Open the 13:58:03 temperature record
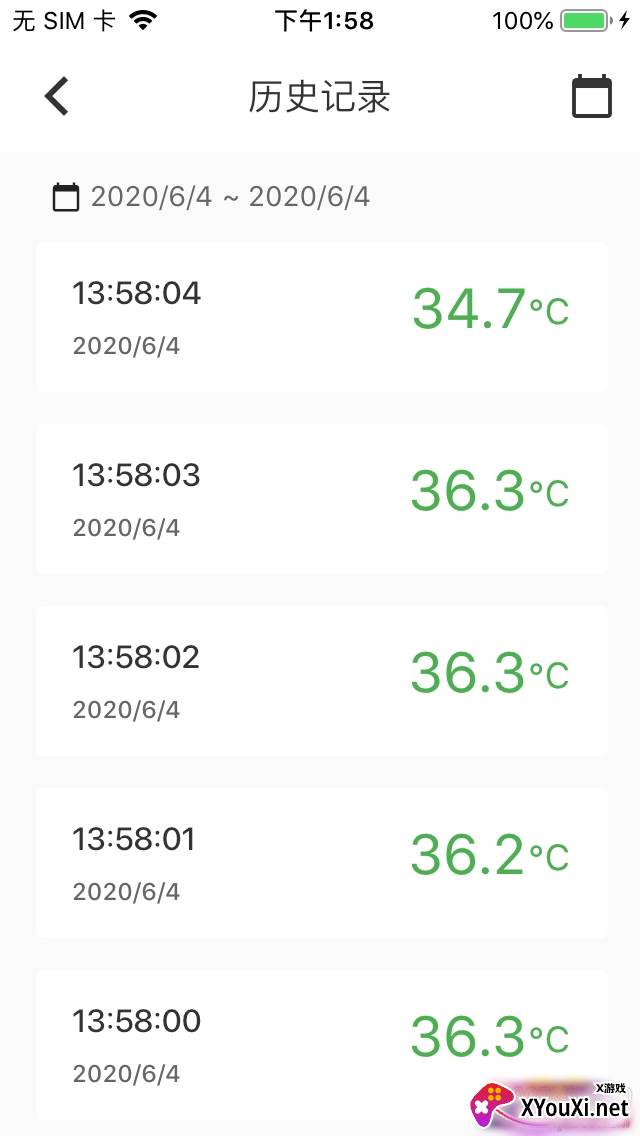This screenshot has width=640, height=1136. 321,499
